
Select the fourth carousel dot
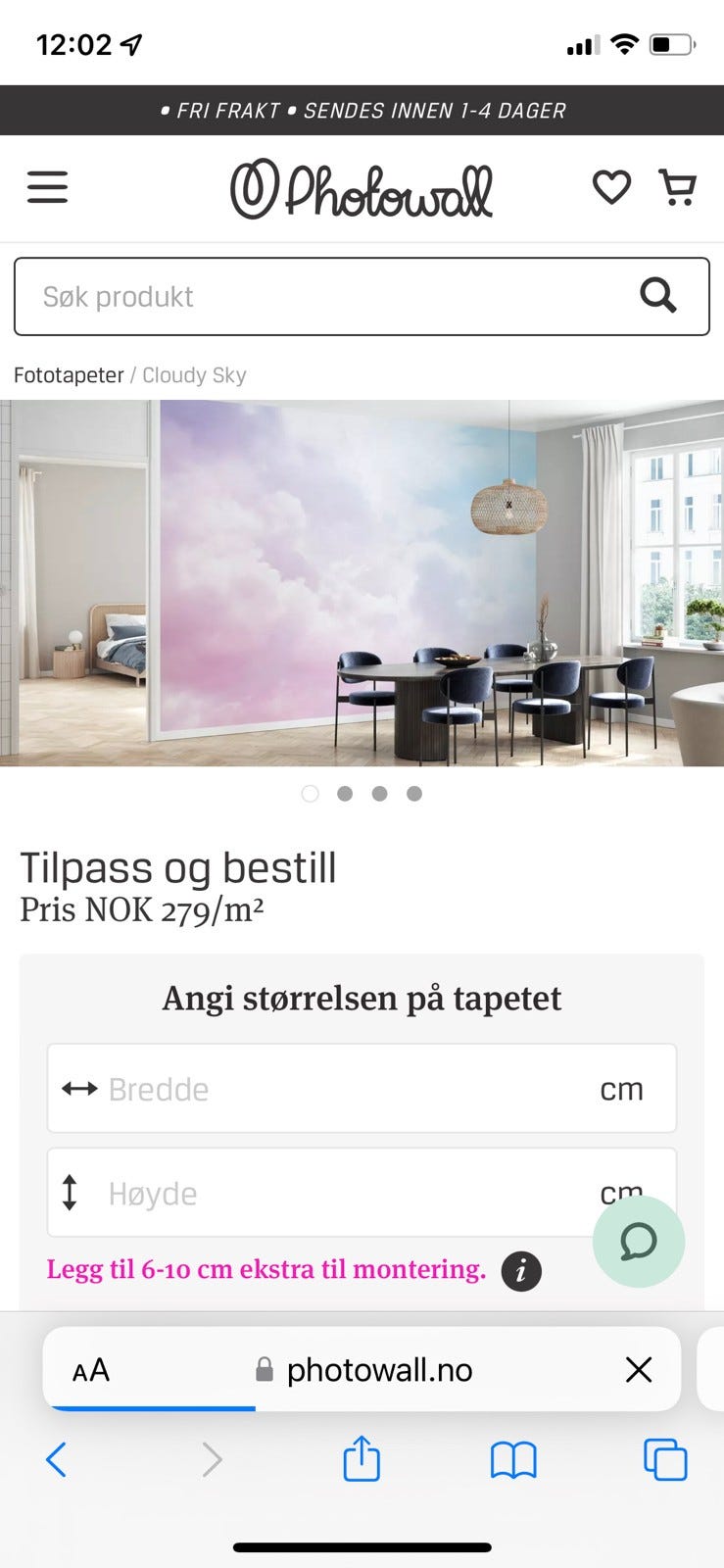point(413,794)
